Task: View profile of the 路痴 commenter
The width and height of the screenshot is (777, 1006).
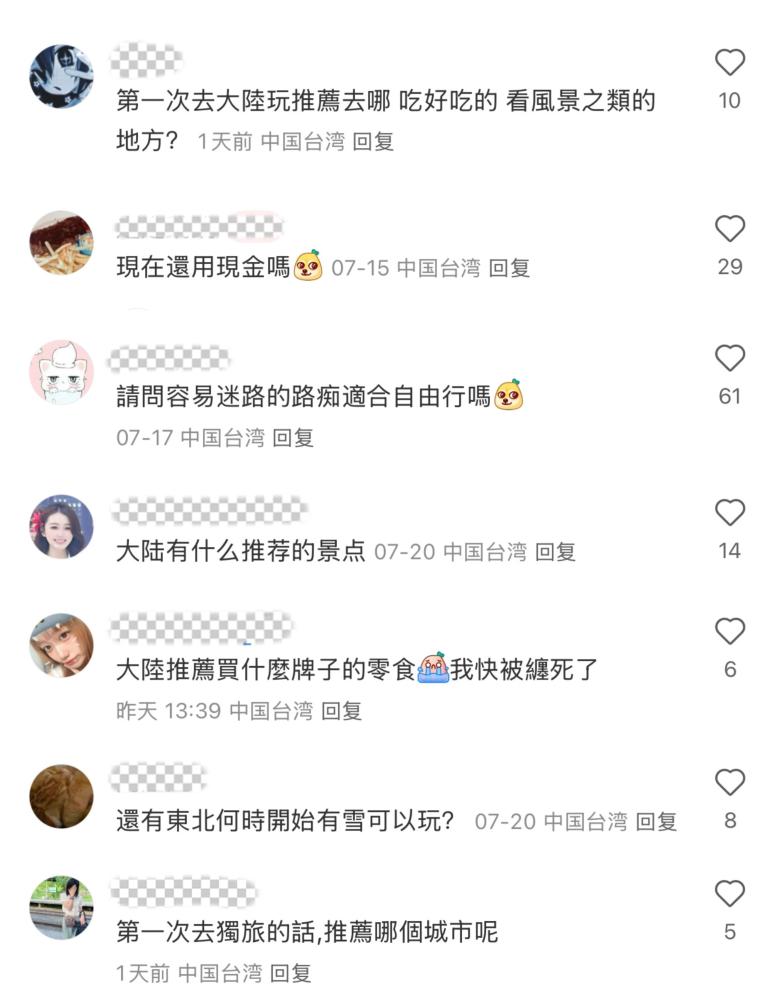Action: (x=62, y=372)
